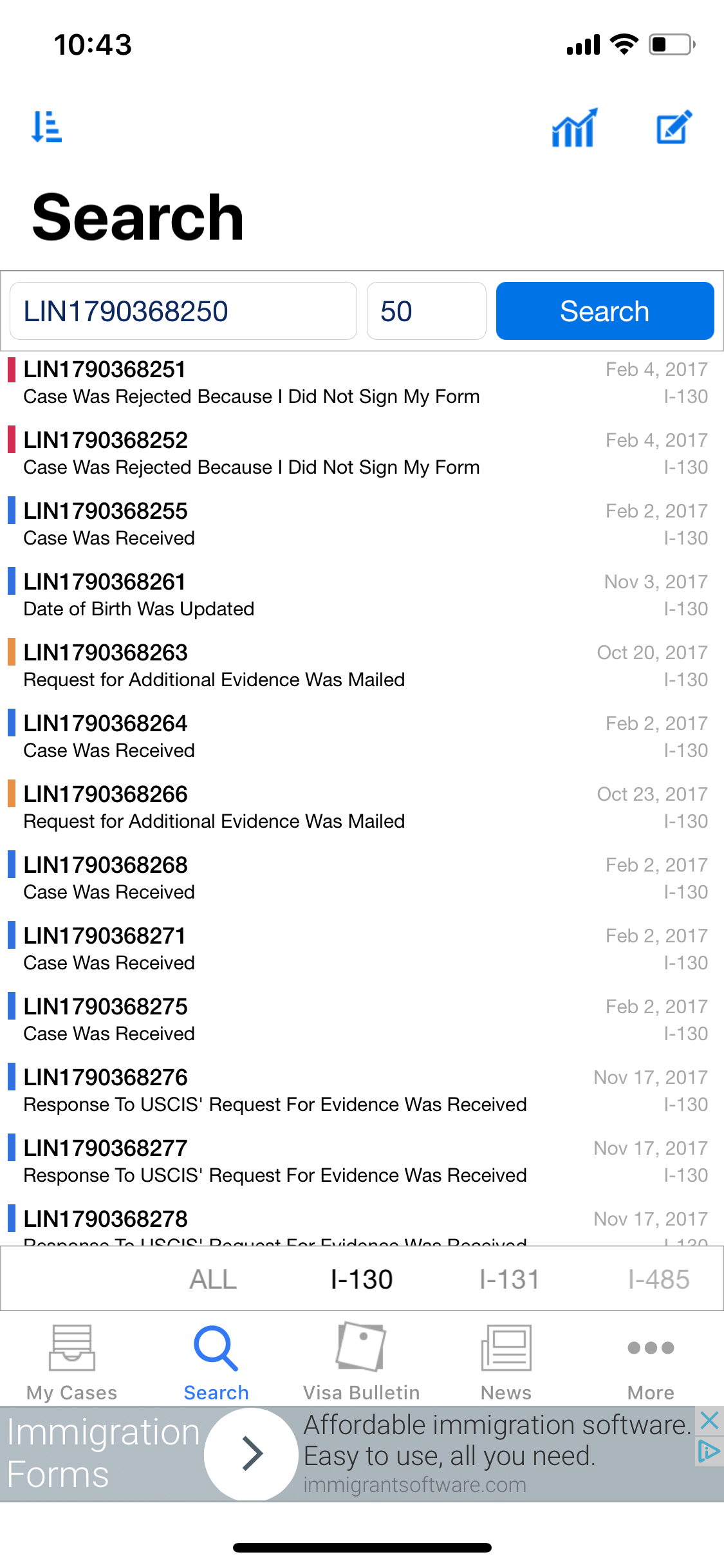This screenshot has width=724, height=1568.
Task: Close the immigration software ad
Action: (709, 1421)
